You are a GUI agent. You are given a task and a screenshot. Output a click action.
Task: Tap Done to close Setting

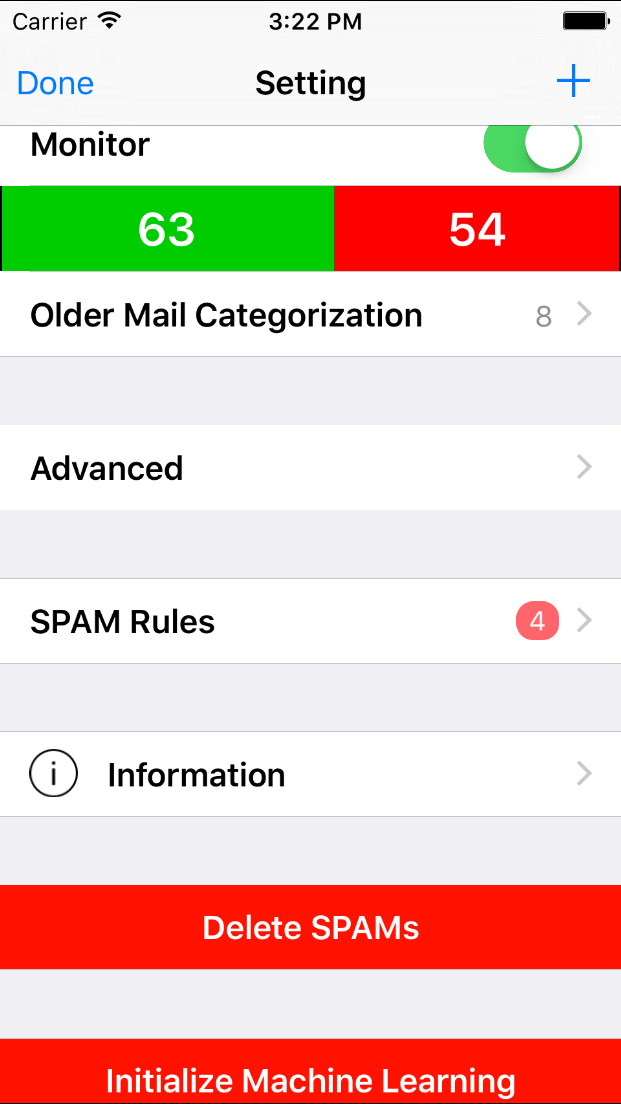coord(55,84)
